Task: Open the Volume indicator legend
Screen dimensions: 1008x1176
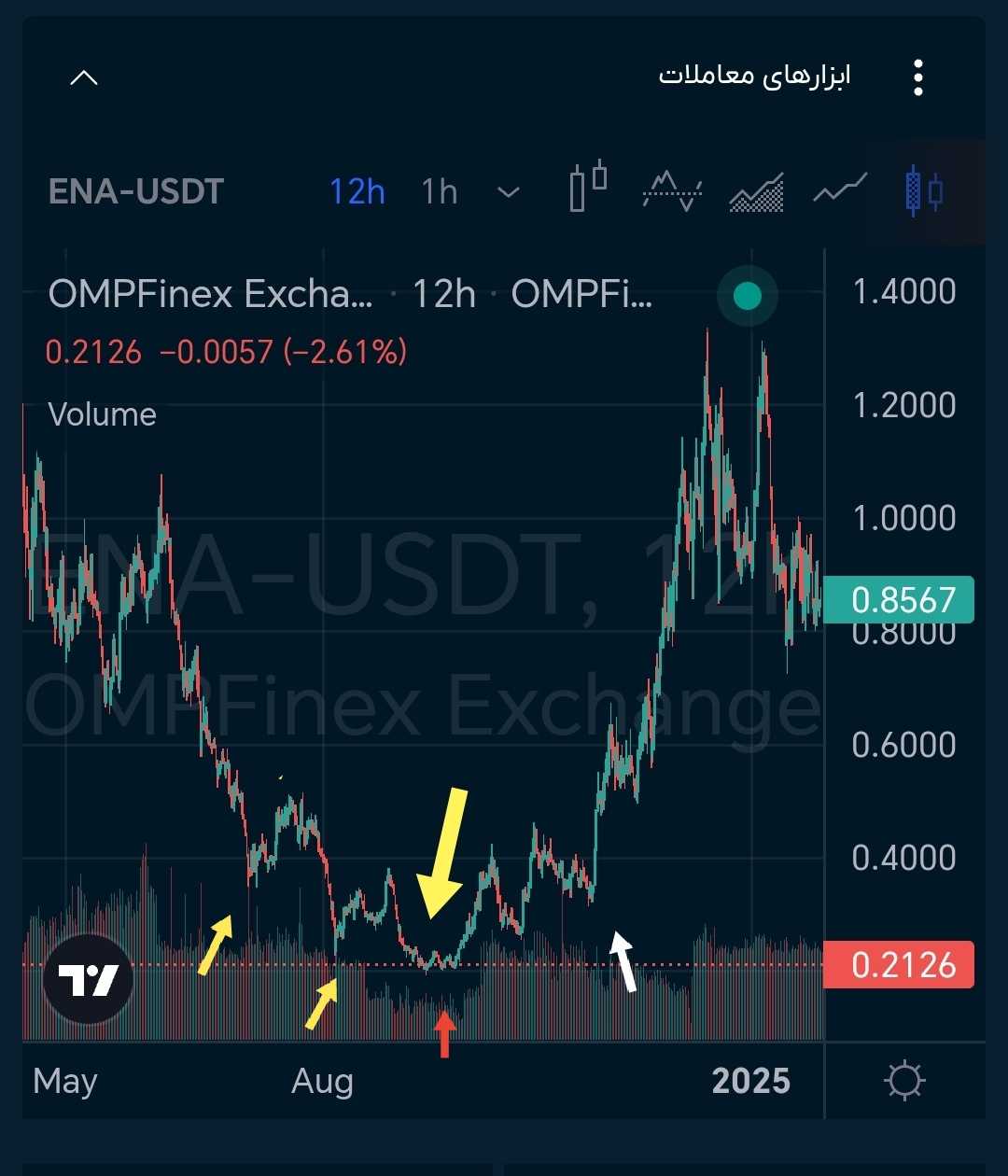Action: [102, 414]
